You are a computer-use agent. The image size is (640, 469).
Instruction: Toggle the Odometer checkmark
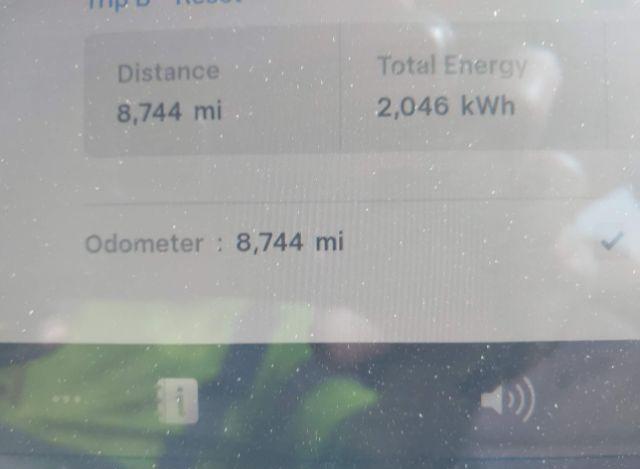click(612, 241)
